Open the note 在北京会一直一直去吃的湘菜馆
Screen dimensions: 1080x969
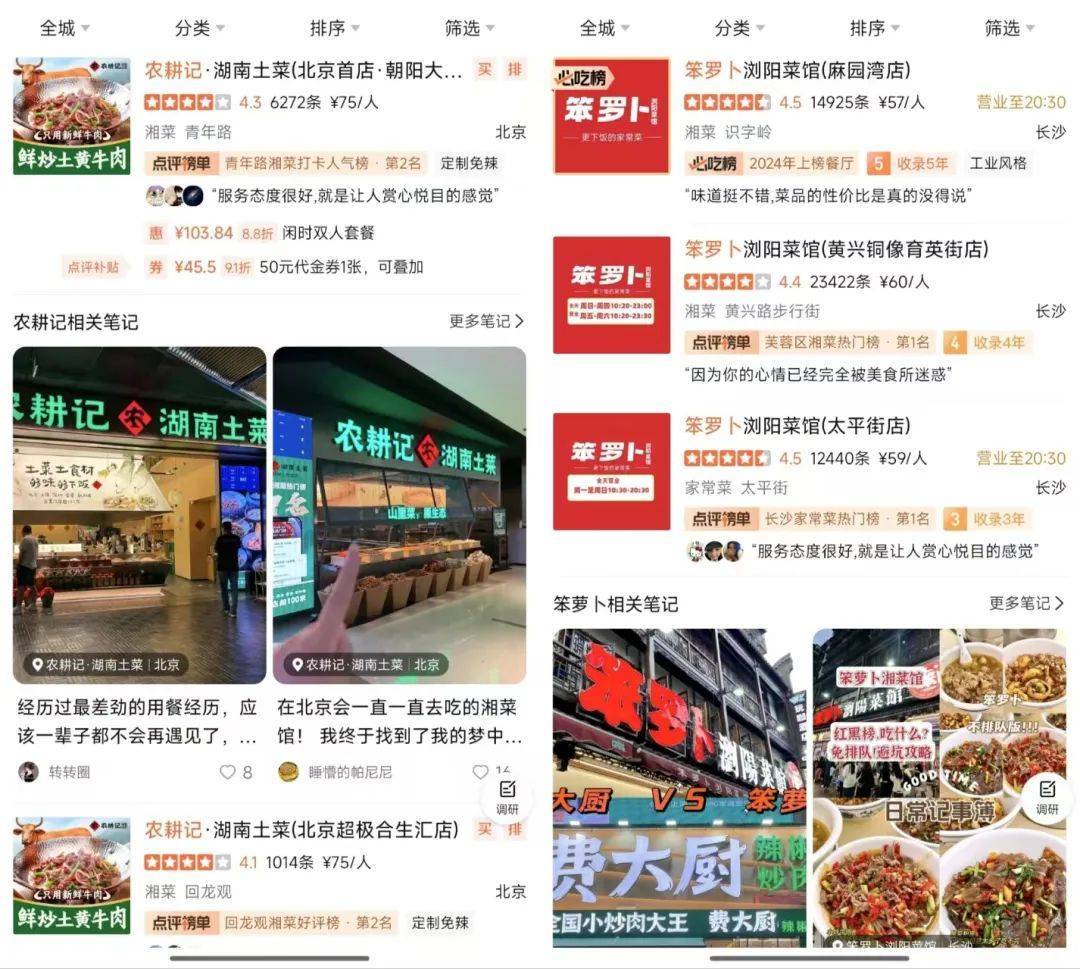(x=398, y=722)
